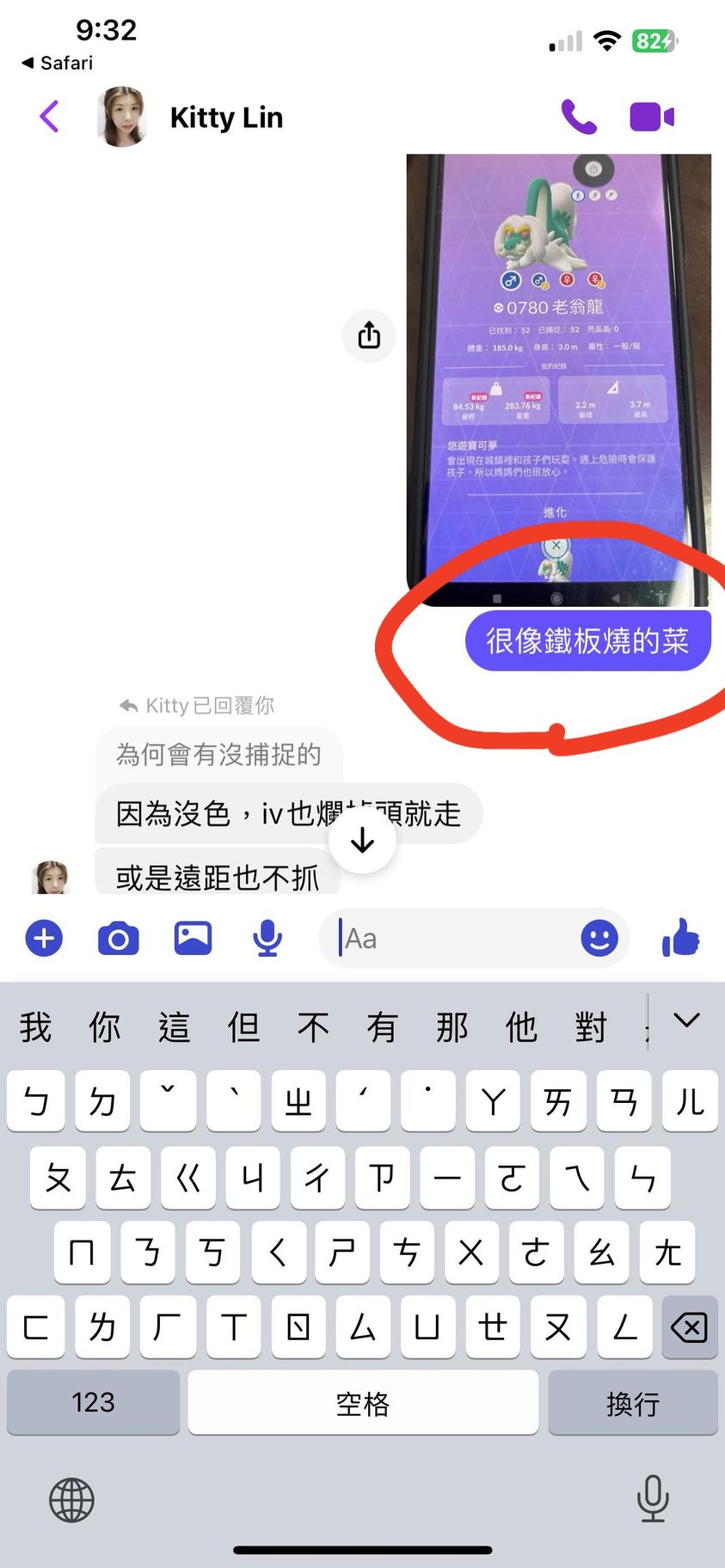Open the camera to take a photo
Image resolution: width=725 pixels, height=1568 pixels.
pos(119,938)
